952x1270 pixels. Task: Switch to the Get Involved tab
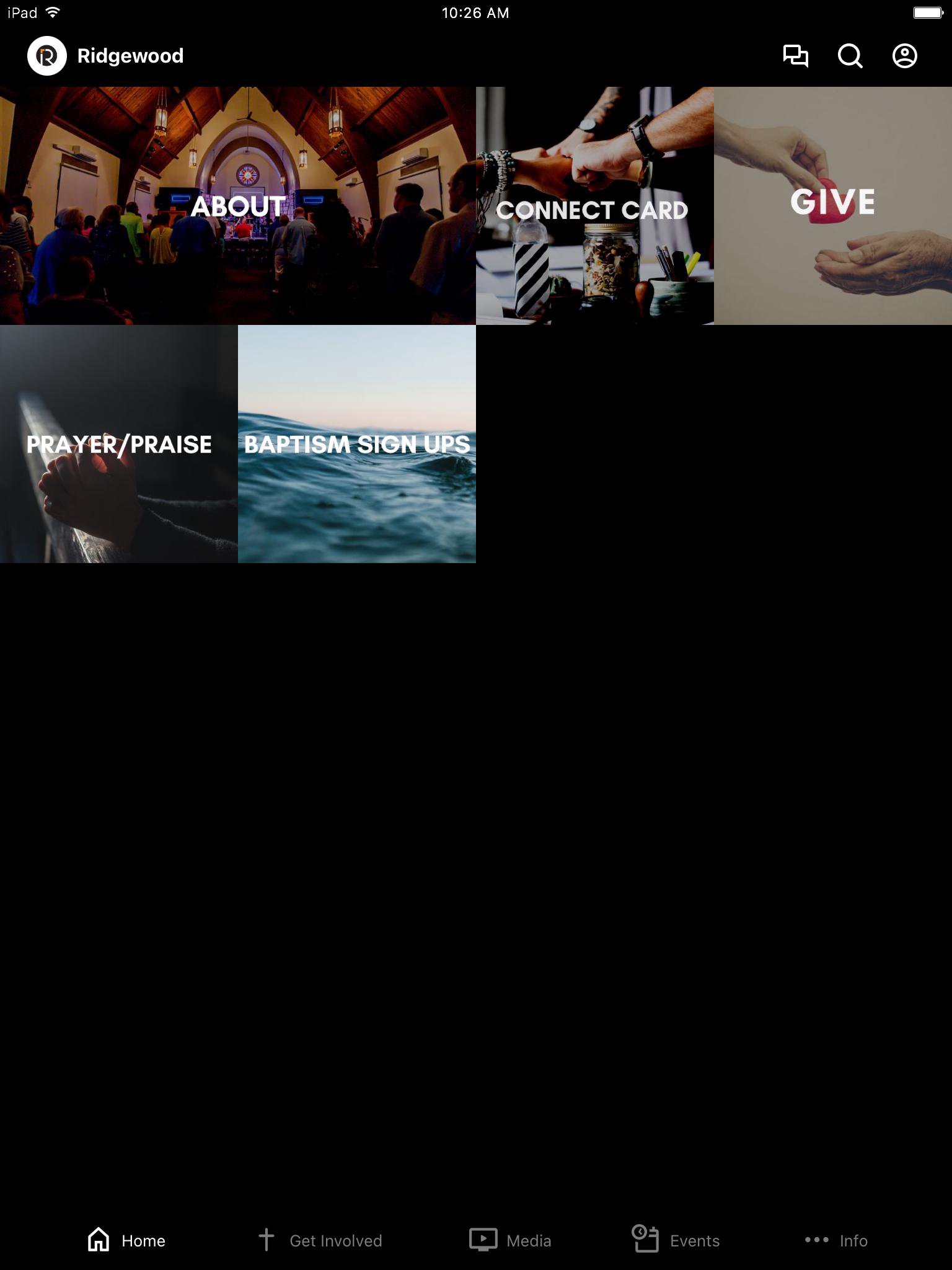[320, 1240]
